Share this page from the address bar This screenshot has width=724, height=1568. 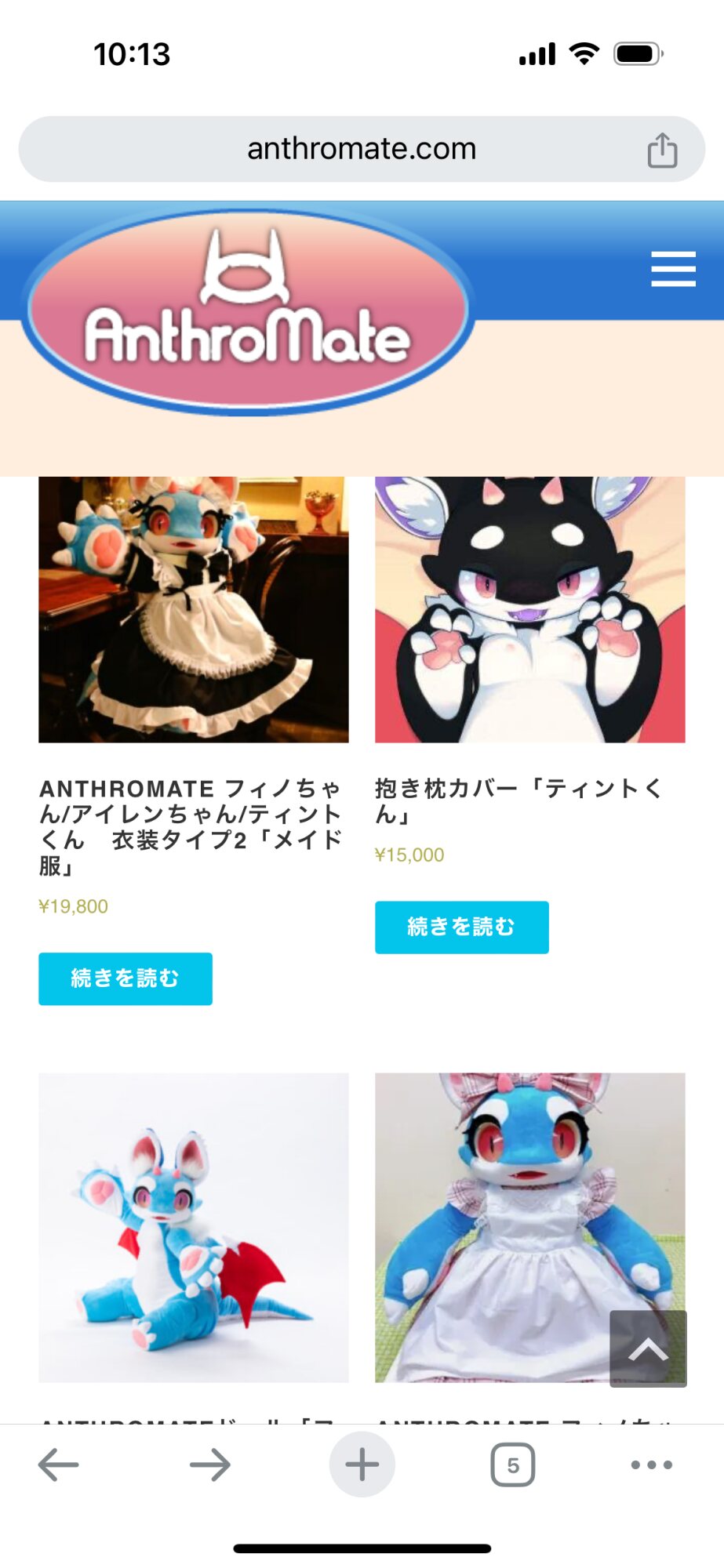(662, 150)
